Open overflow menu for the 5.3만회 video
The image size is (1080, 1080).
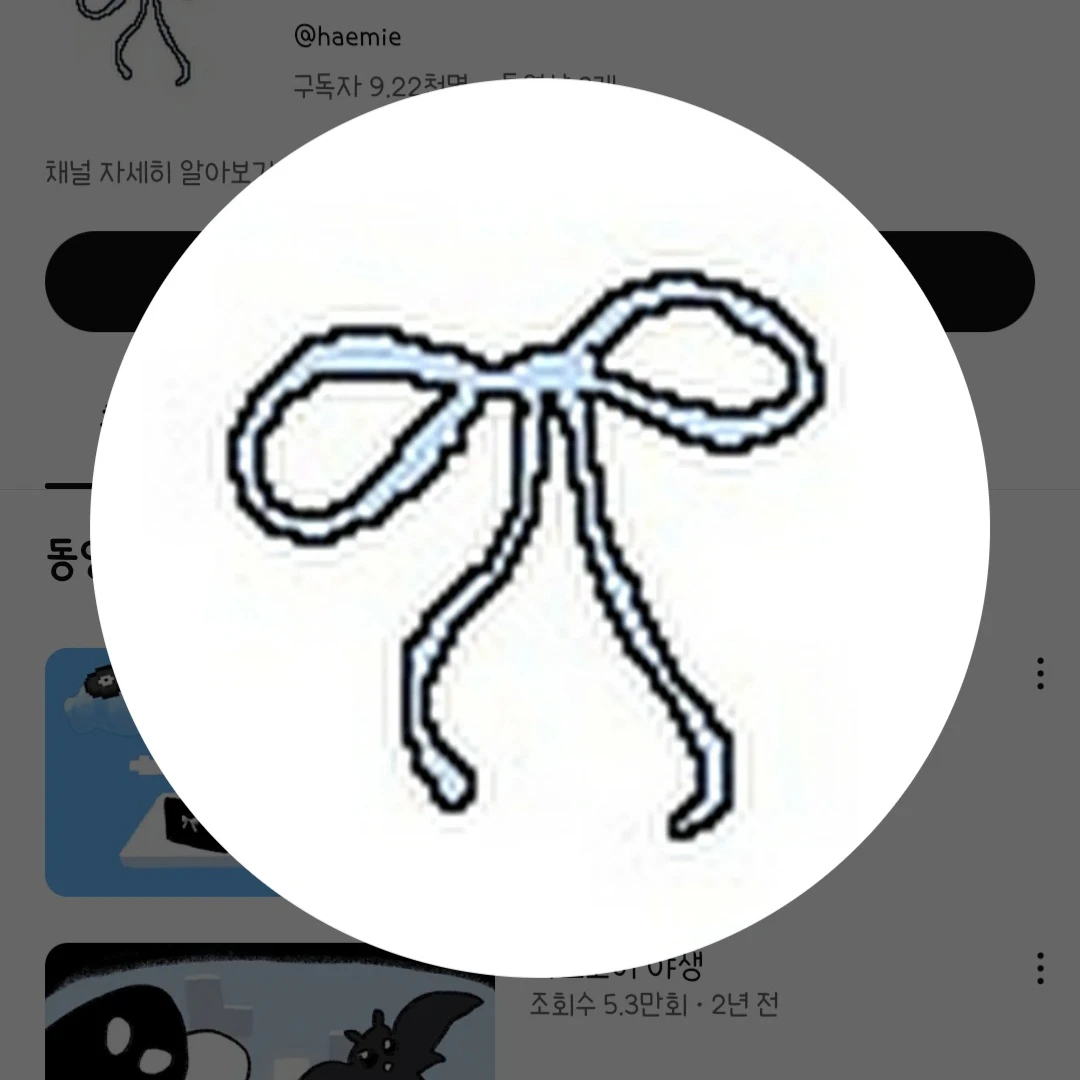[1040, 967]
